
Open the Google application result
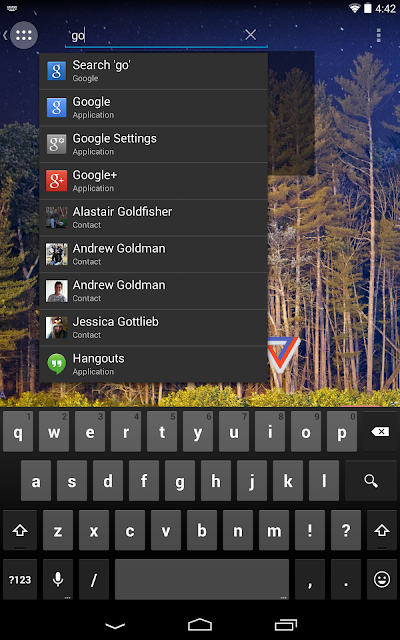[153, 108]
